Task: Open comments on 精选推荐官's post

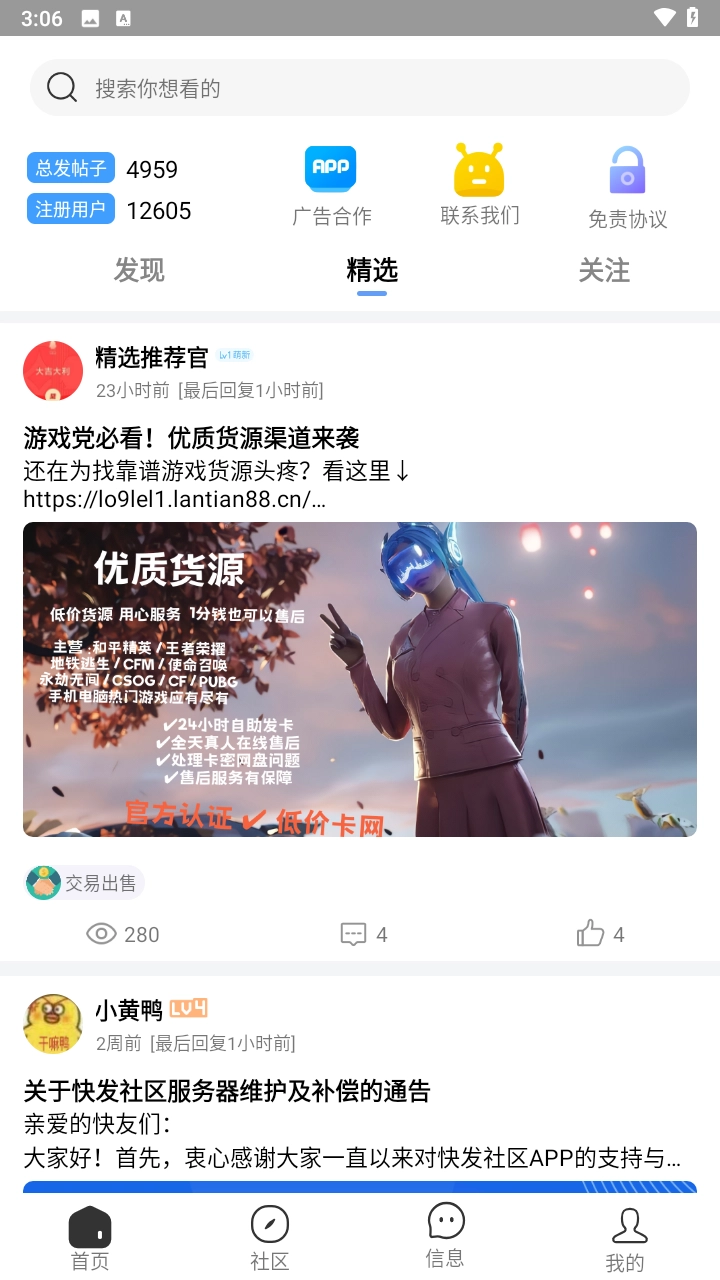Action: pos(364,934)
